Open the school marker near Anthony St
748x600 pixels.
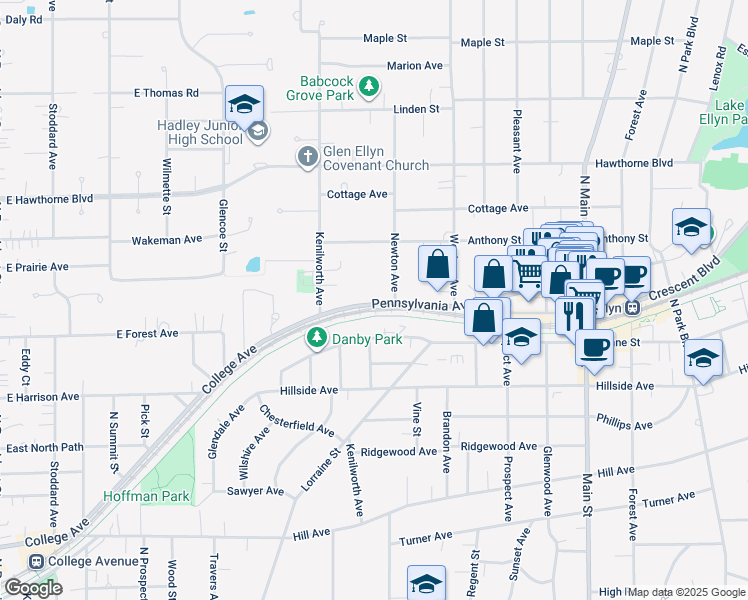691,228
